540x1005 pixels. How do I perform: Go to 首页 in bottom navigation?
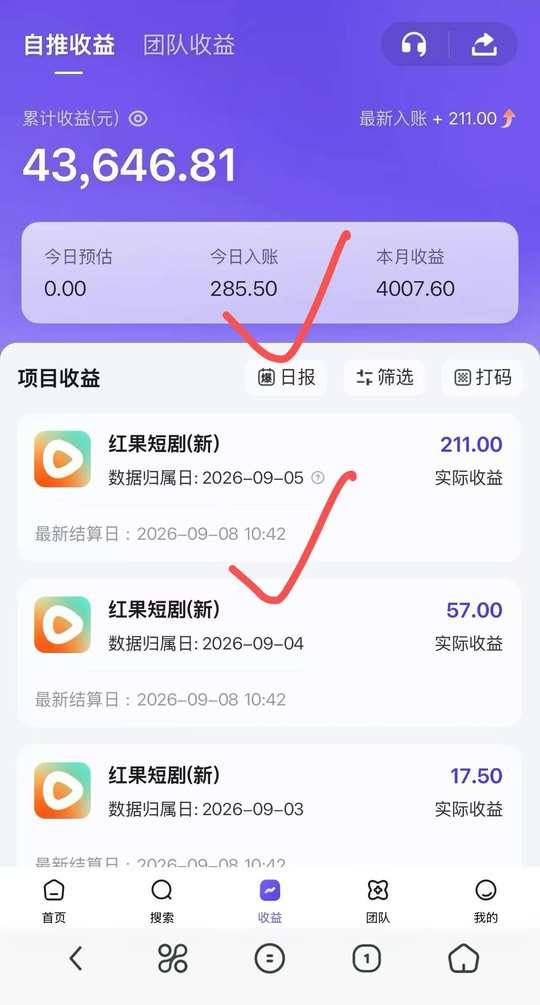(x=54, y=901)
